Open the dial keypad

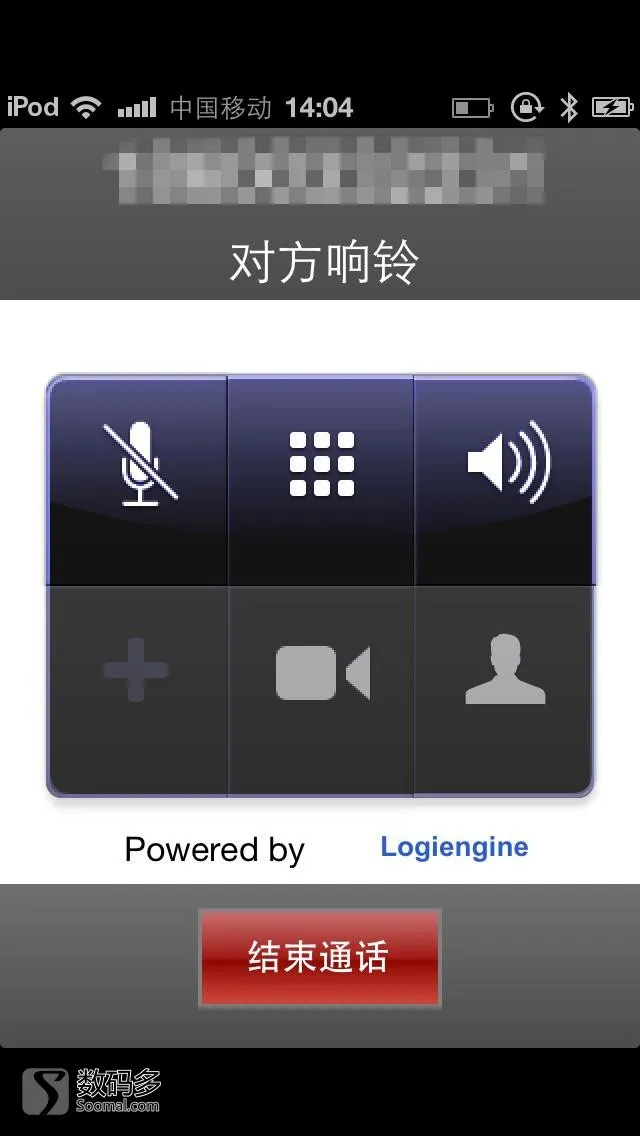point(321,466)
